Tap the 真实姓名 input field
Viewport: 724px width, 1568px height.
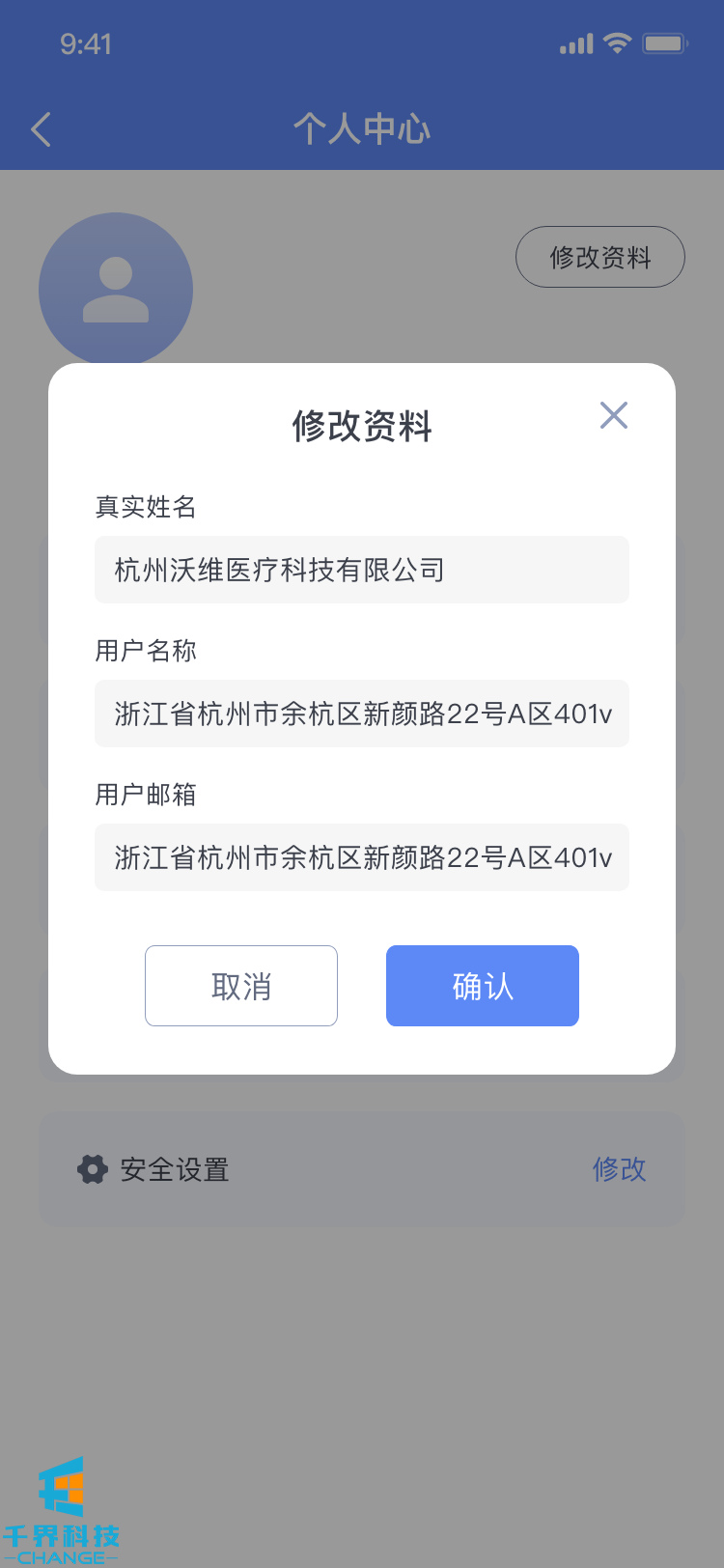(362, 570)
